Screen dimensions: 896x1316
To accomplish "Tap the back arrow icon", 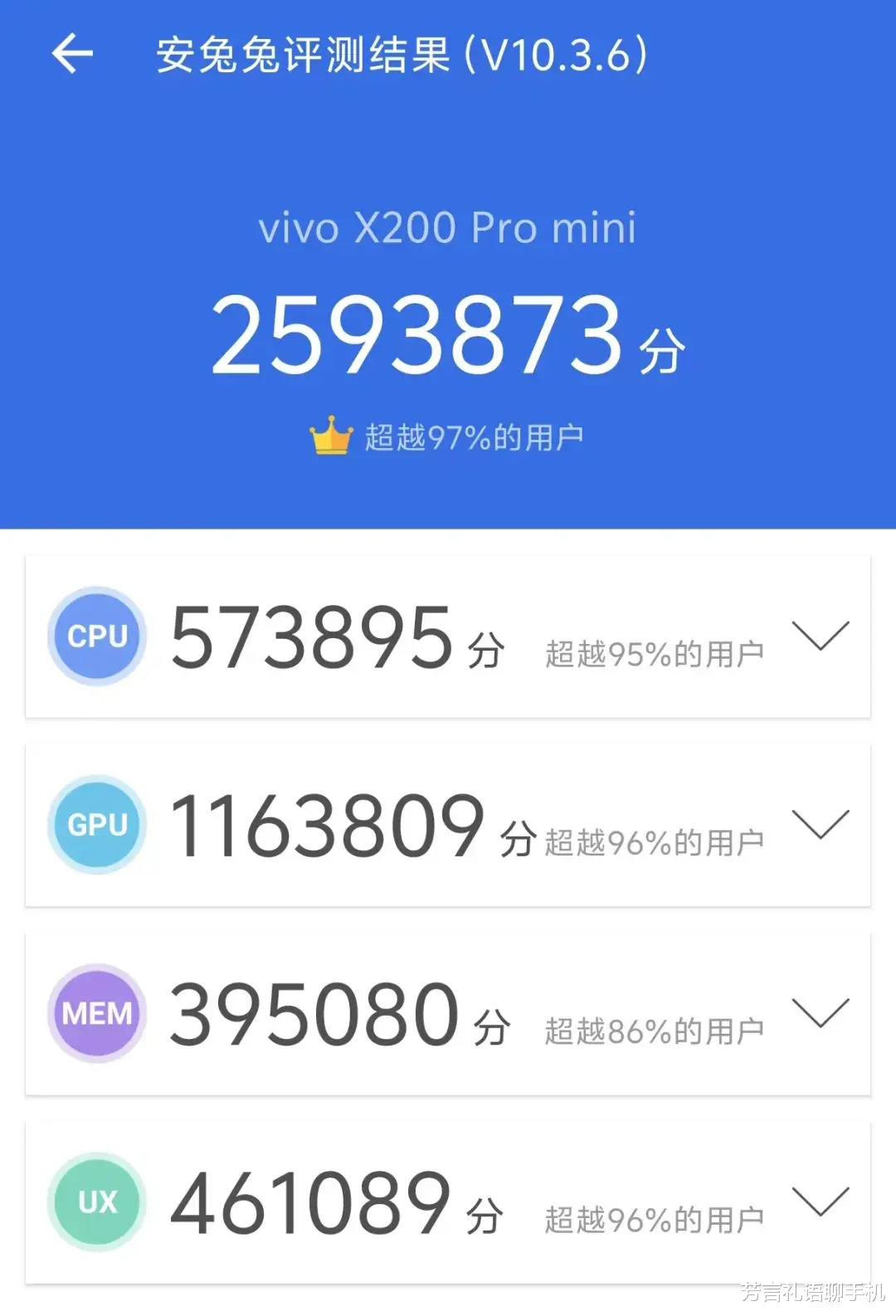I will 73,53.
